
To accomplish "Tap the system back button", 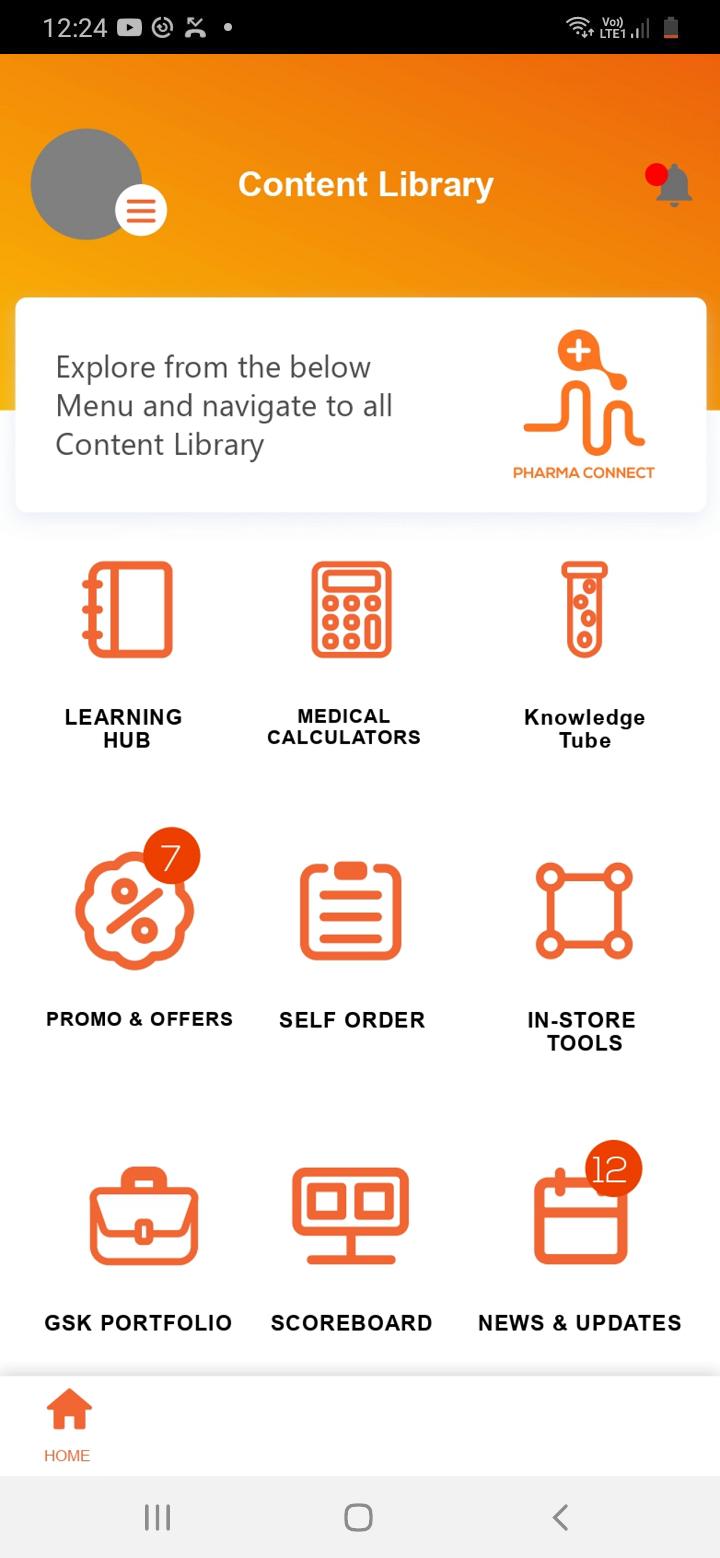I will 560,1517.
